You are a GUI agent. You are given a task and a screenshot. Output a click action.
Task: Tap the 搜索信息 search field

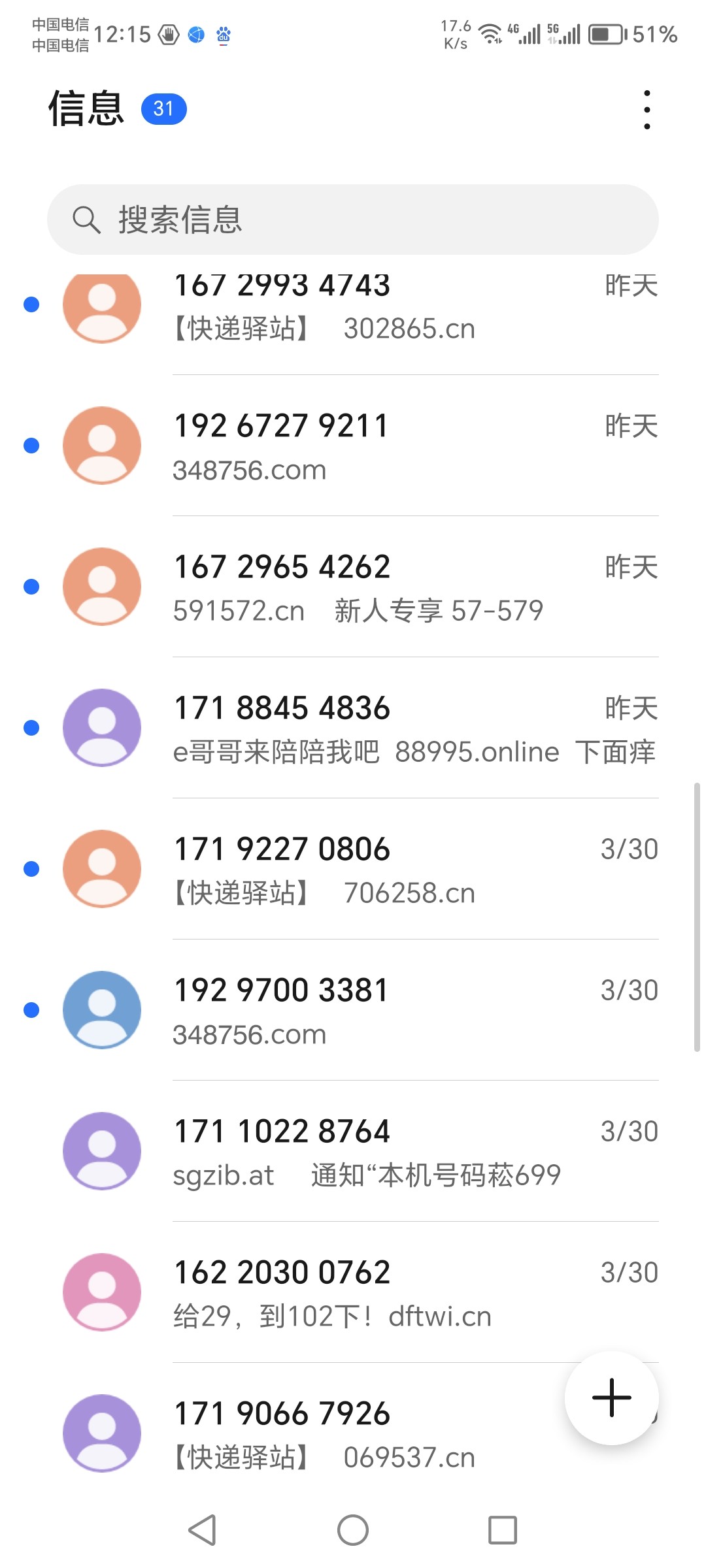point(353,220)
